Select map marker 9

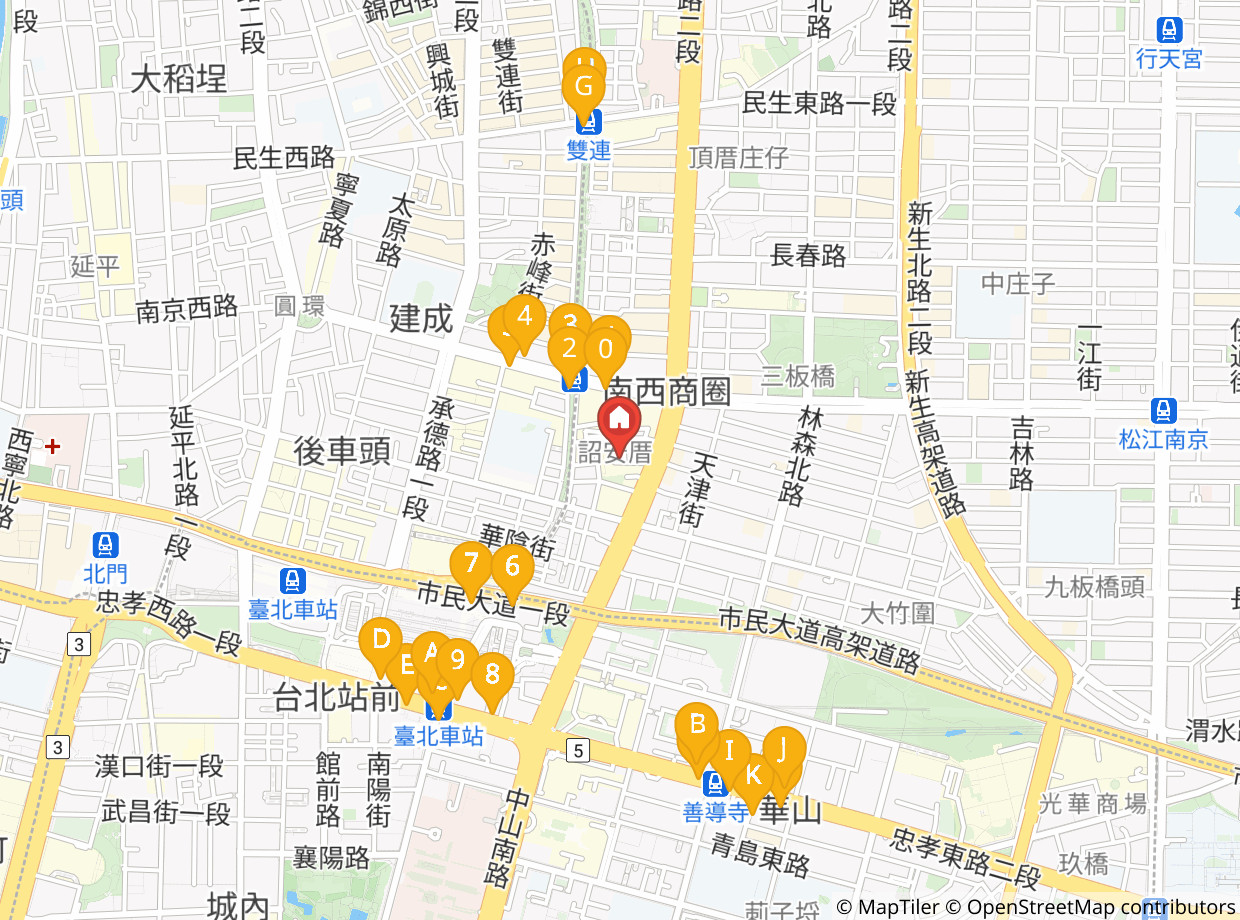pos(457,660)
